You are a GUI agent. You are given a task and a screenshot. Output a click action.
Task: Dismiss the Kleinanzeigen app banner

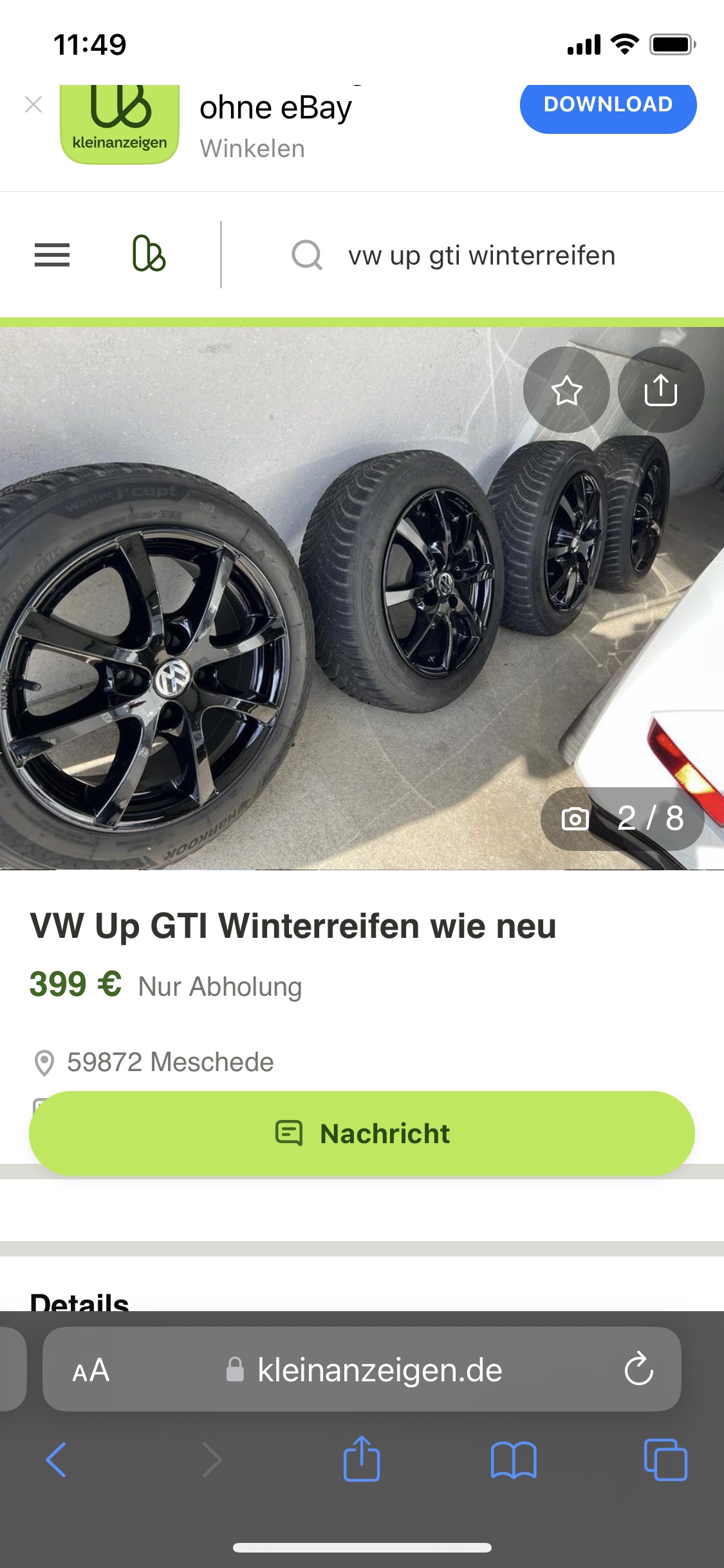(x=33, y=104)
